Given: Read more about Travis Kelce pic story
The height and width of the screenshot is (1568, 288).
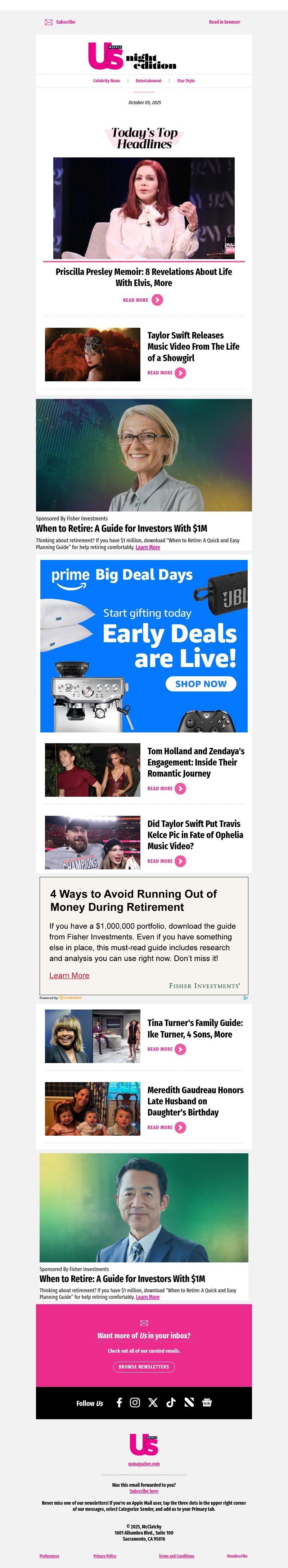Looking at the screenshot, I should (166, 861).
